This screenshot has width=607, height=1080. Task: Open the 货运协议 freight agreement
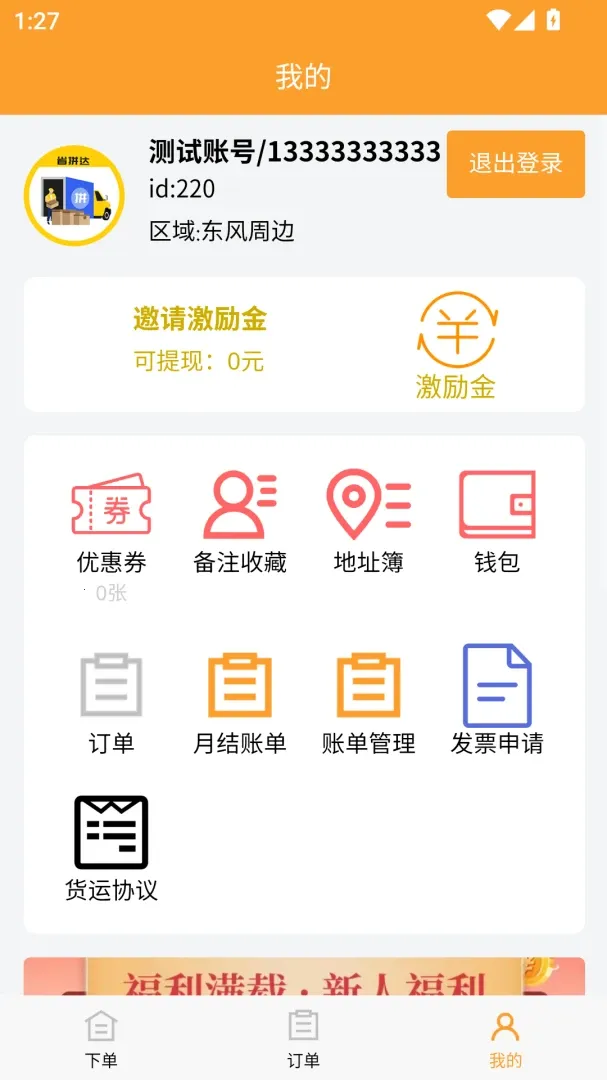tap(112, 849)
